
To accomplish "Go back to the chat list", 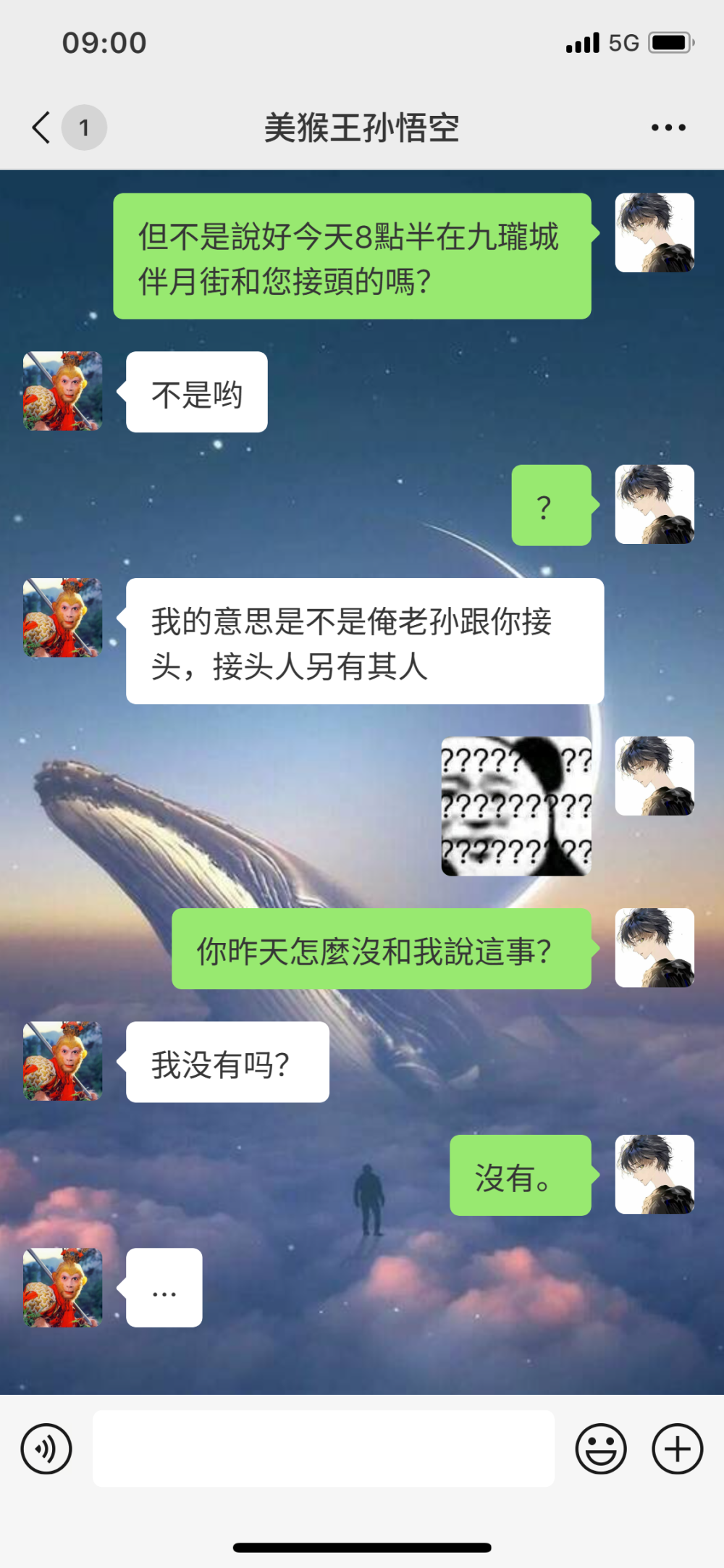I will point(42,127).
